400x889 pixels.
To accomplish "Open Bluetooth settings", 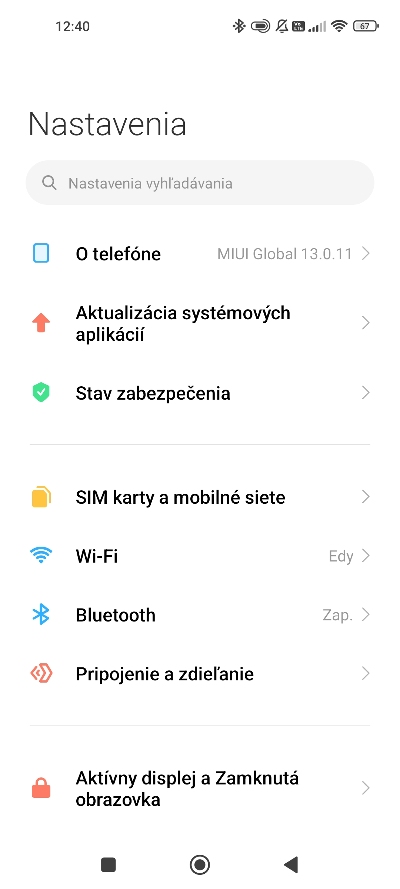I will coord(200,615).
